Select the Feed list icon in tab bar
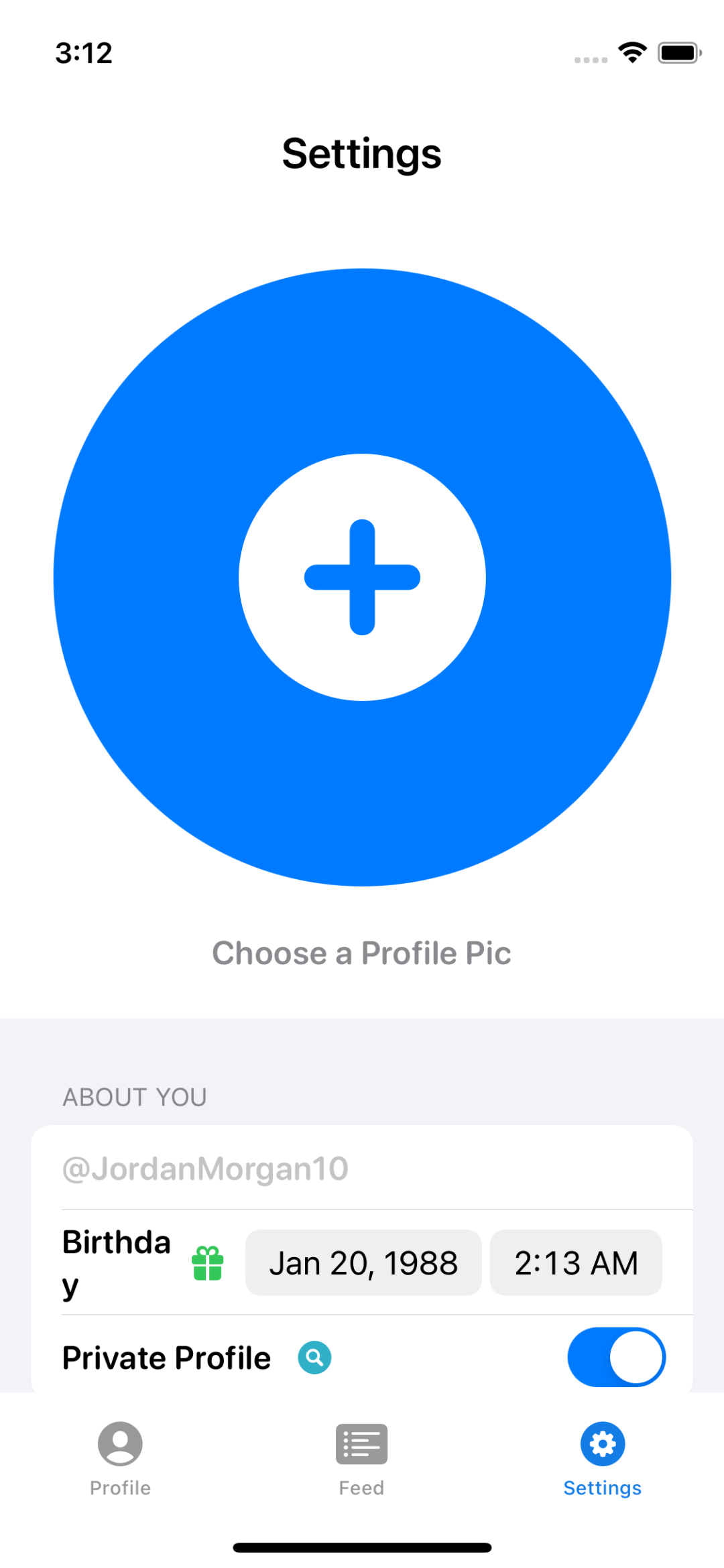This screenshot has width=724, height=1568. (x=361, y=1445)
